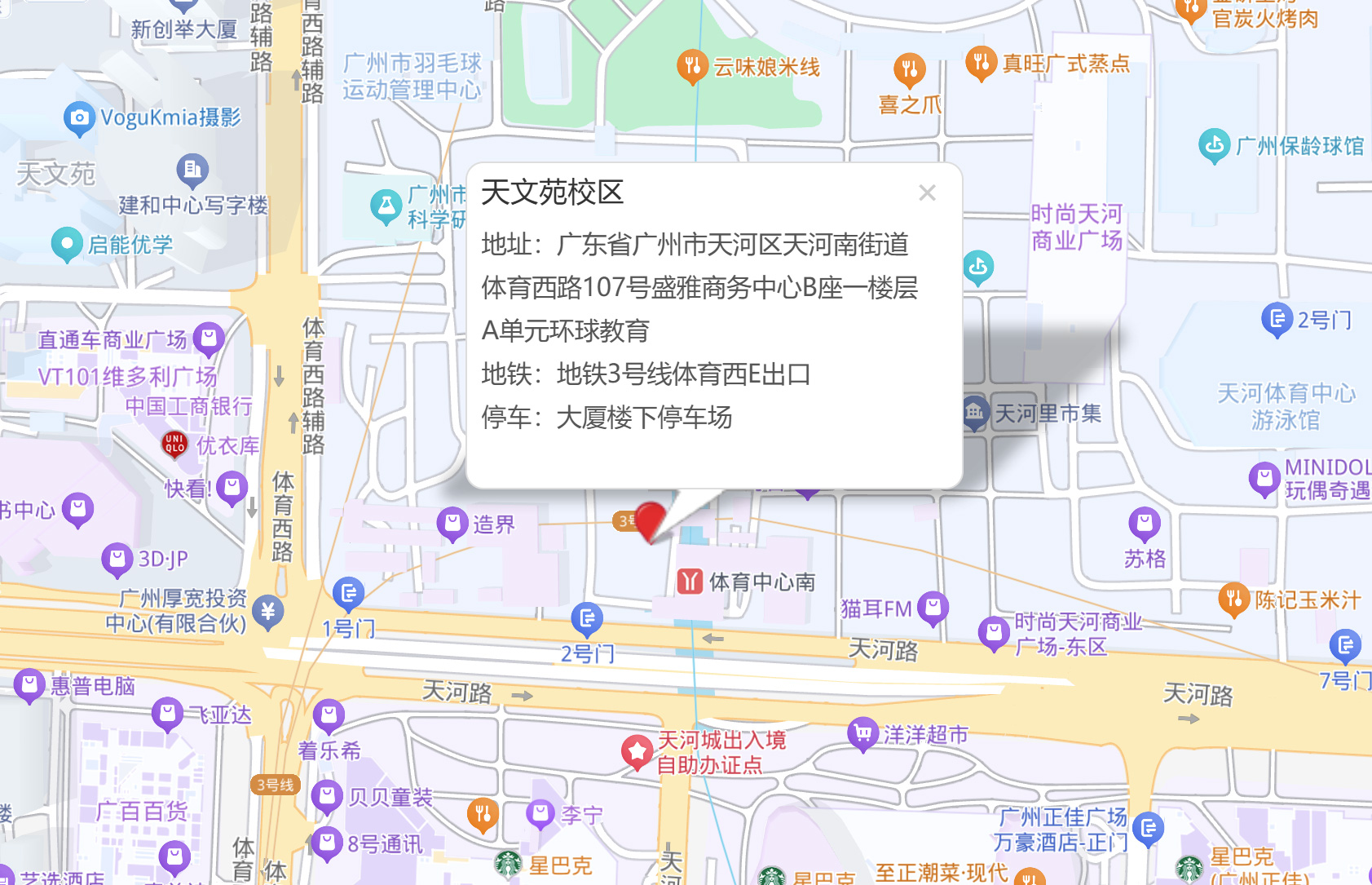Close the 天文苑校区 info popup
This screenshot has width=1372, height=885.
pyautogui.click(x=927, y=193)
